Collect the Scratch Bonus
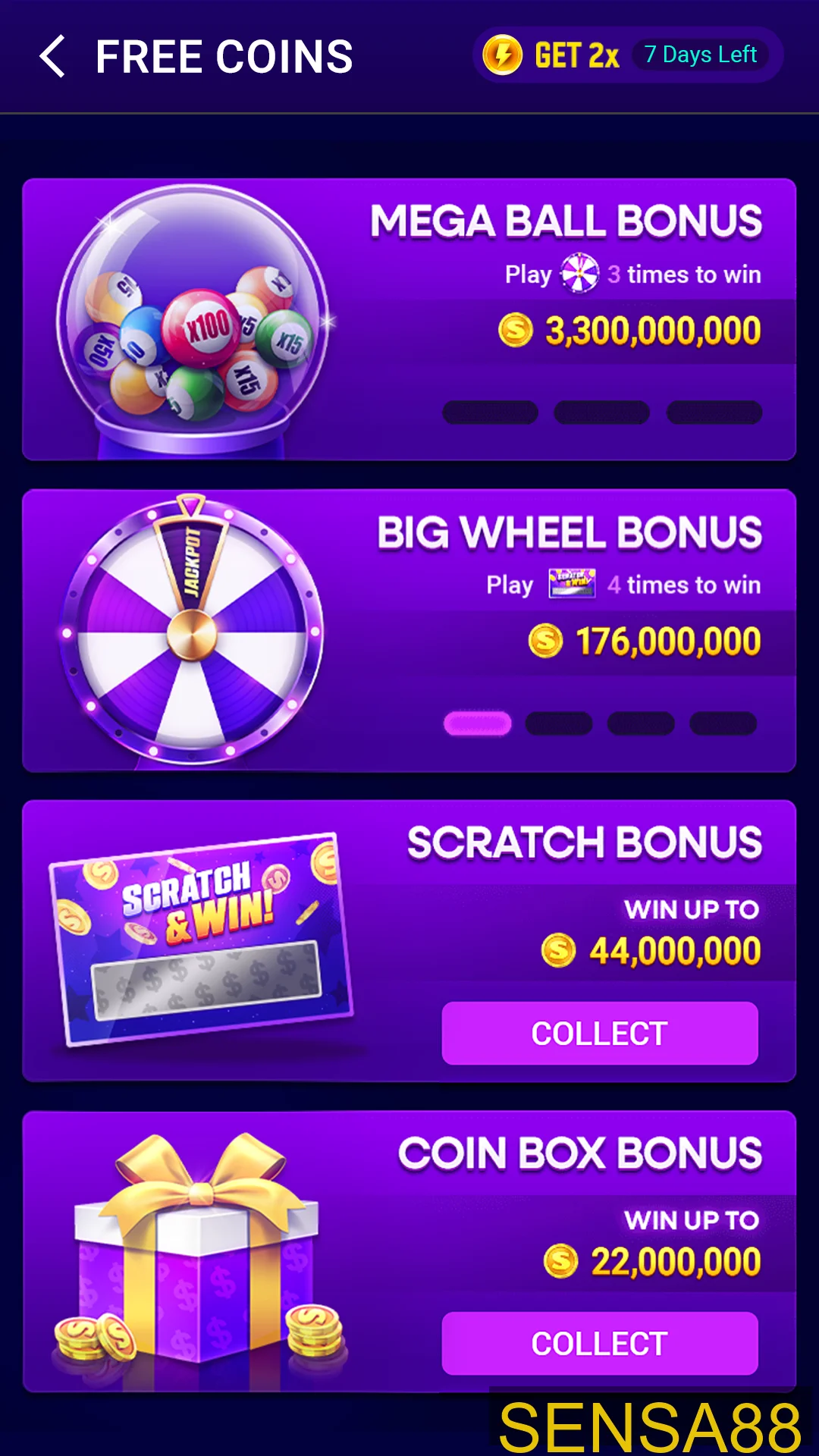The image size is (819, 1456). (600, 1034)
